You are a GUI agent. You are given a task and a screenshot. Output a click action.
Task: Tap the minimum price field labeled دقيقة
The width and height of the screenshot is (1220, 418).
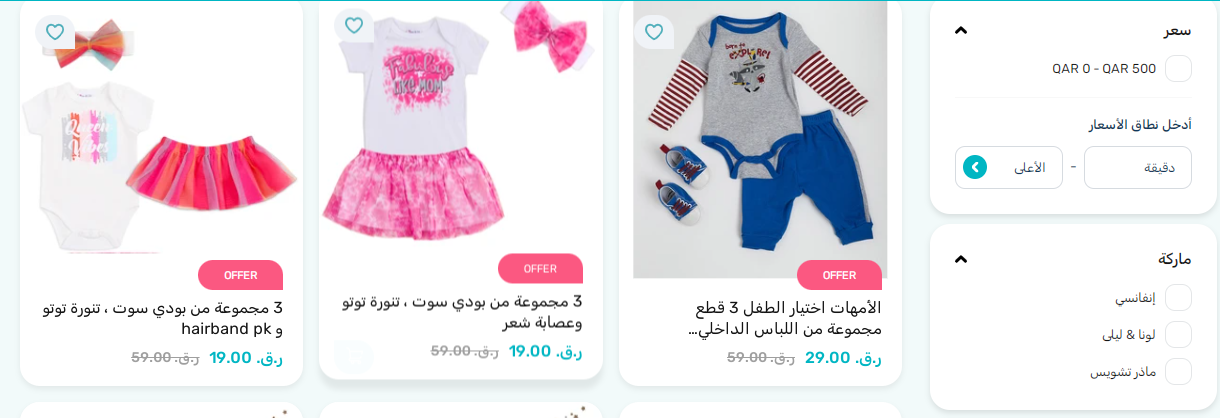tap(1137, 168)
